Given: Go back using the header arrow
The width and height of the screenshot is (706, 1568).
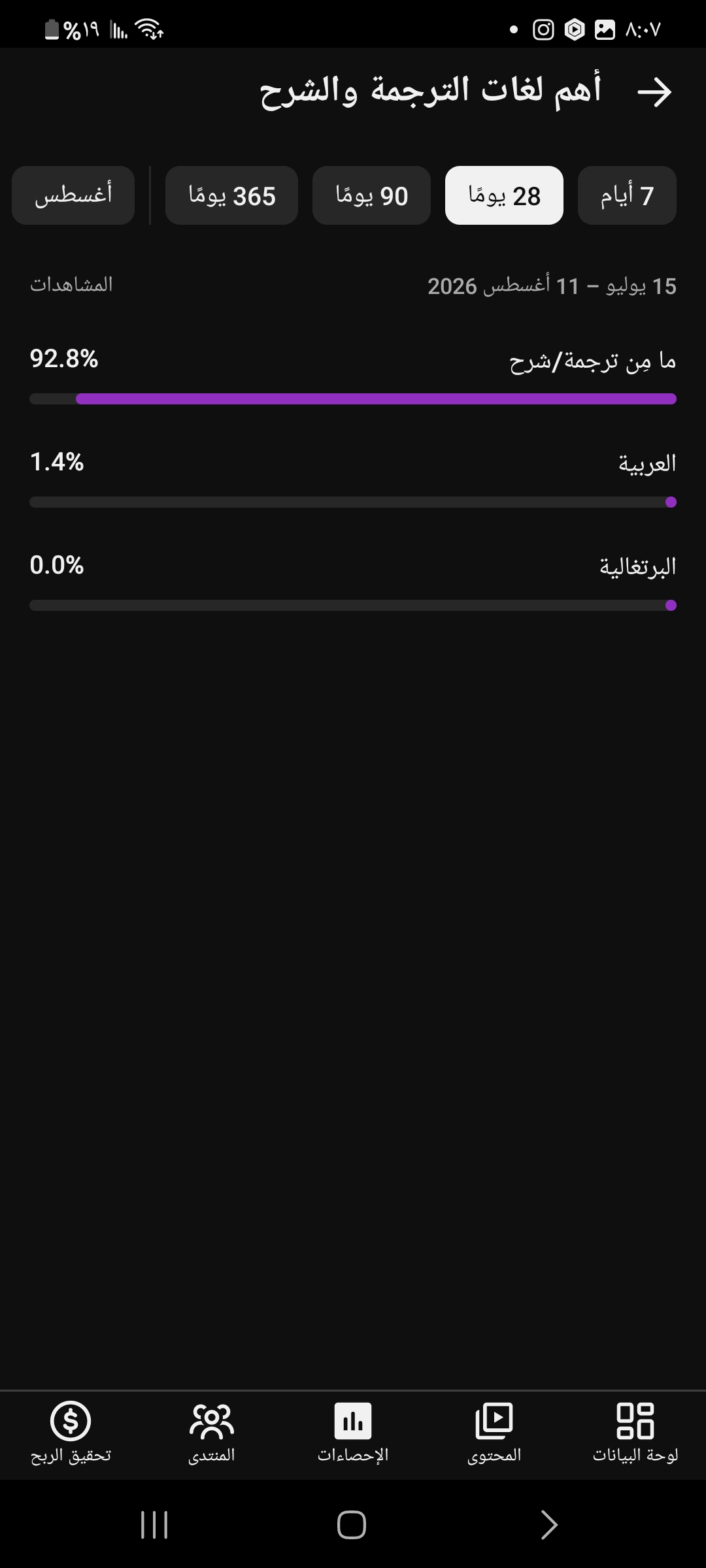Looking at the screenshot, I should pos(654,92).
